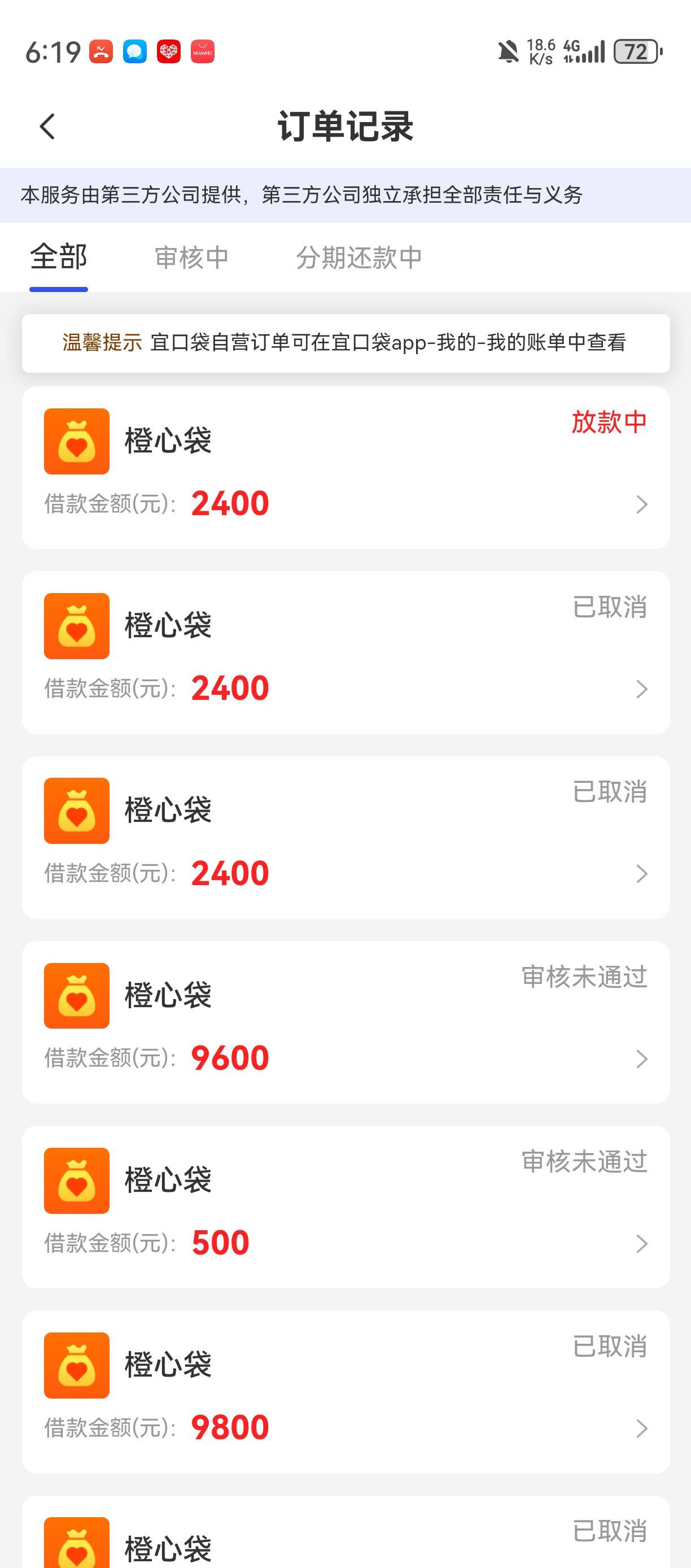Open the 审核未通过 order for 9600 yuan

point(345,1022)
